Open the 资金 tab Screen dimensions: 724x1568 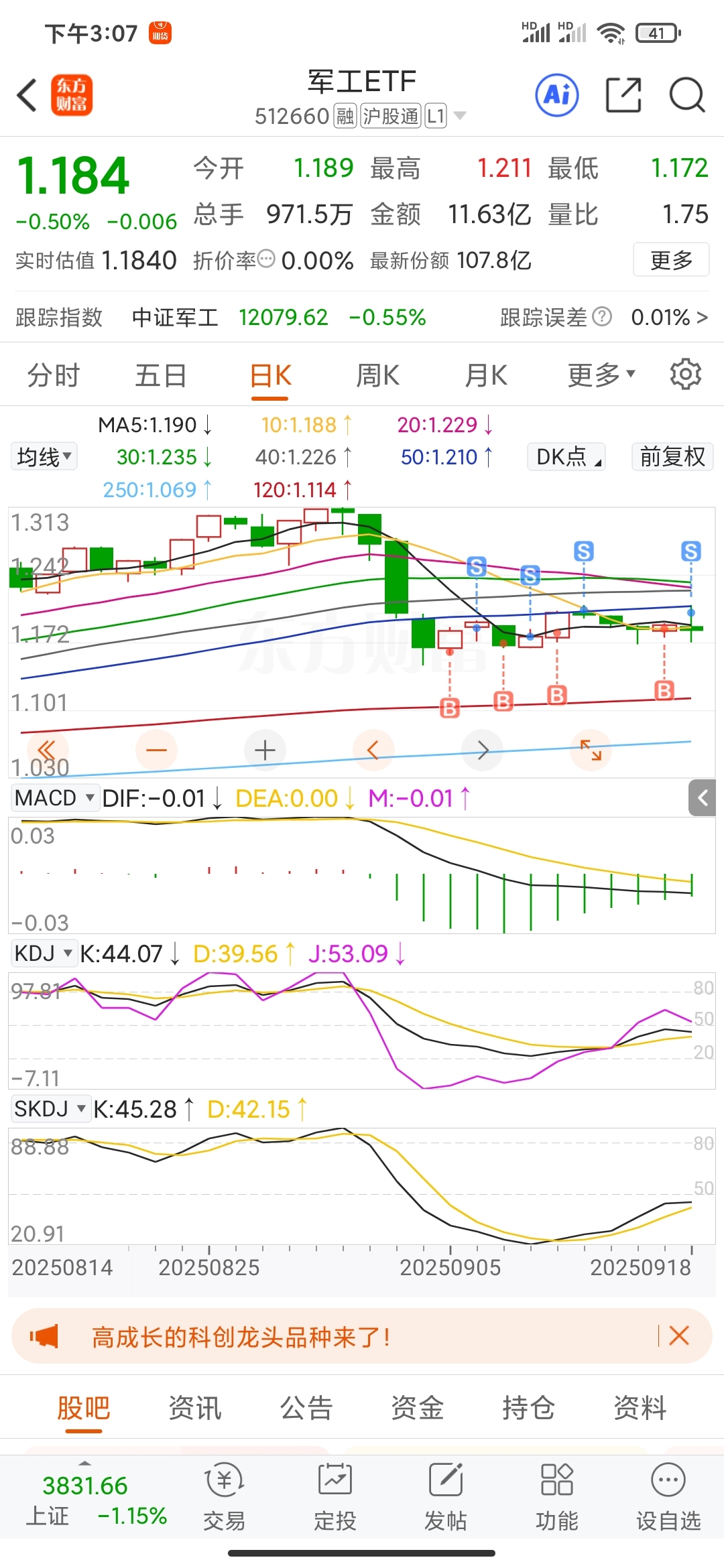pos(418,1407)
